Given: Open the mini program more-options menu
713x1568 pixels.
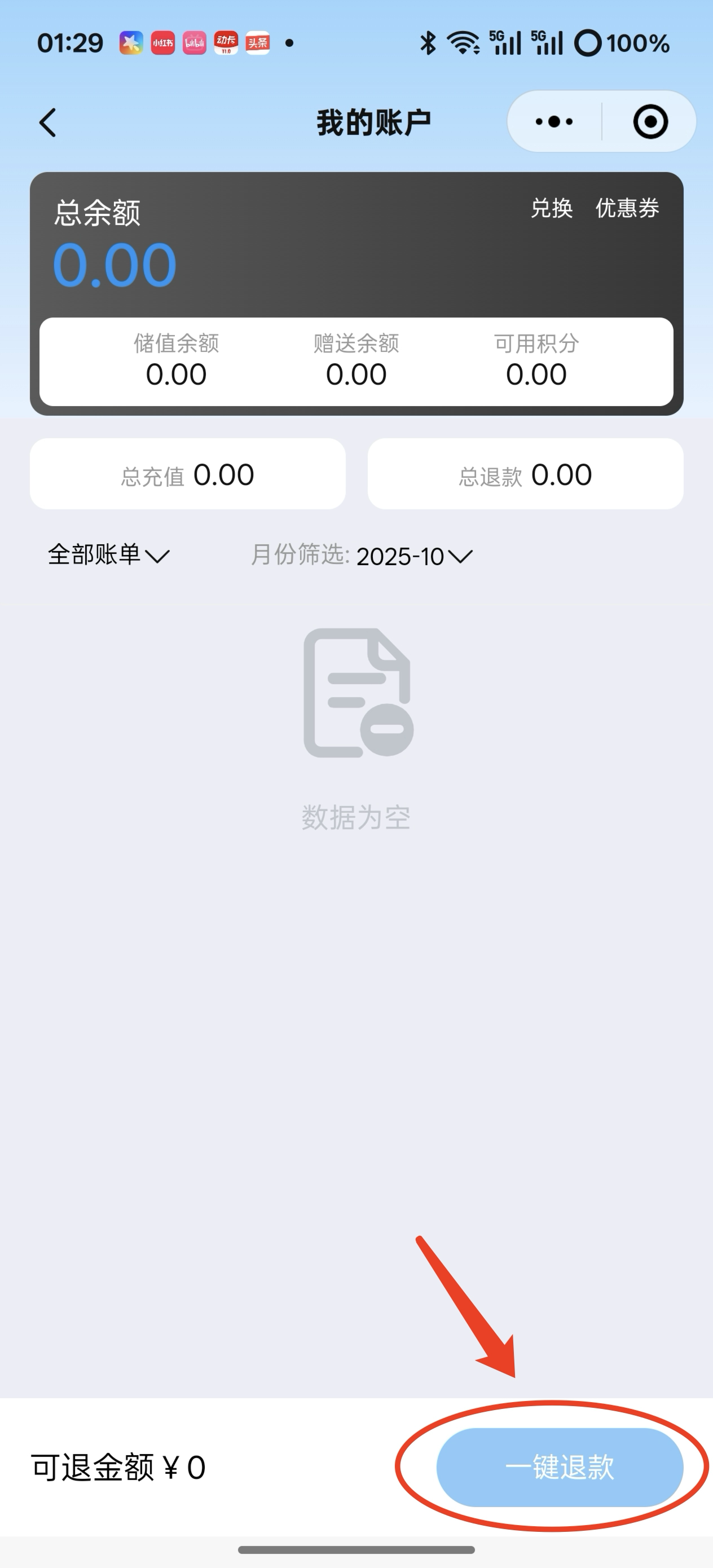Looking at the screenshot, I should 553,122.
